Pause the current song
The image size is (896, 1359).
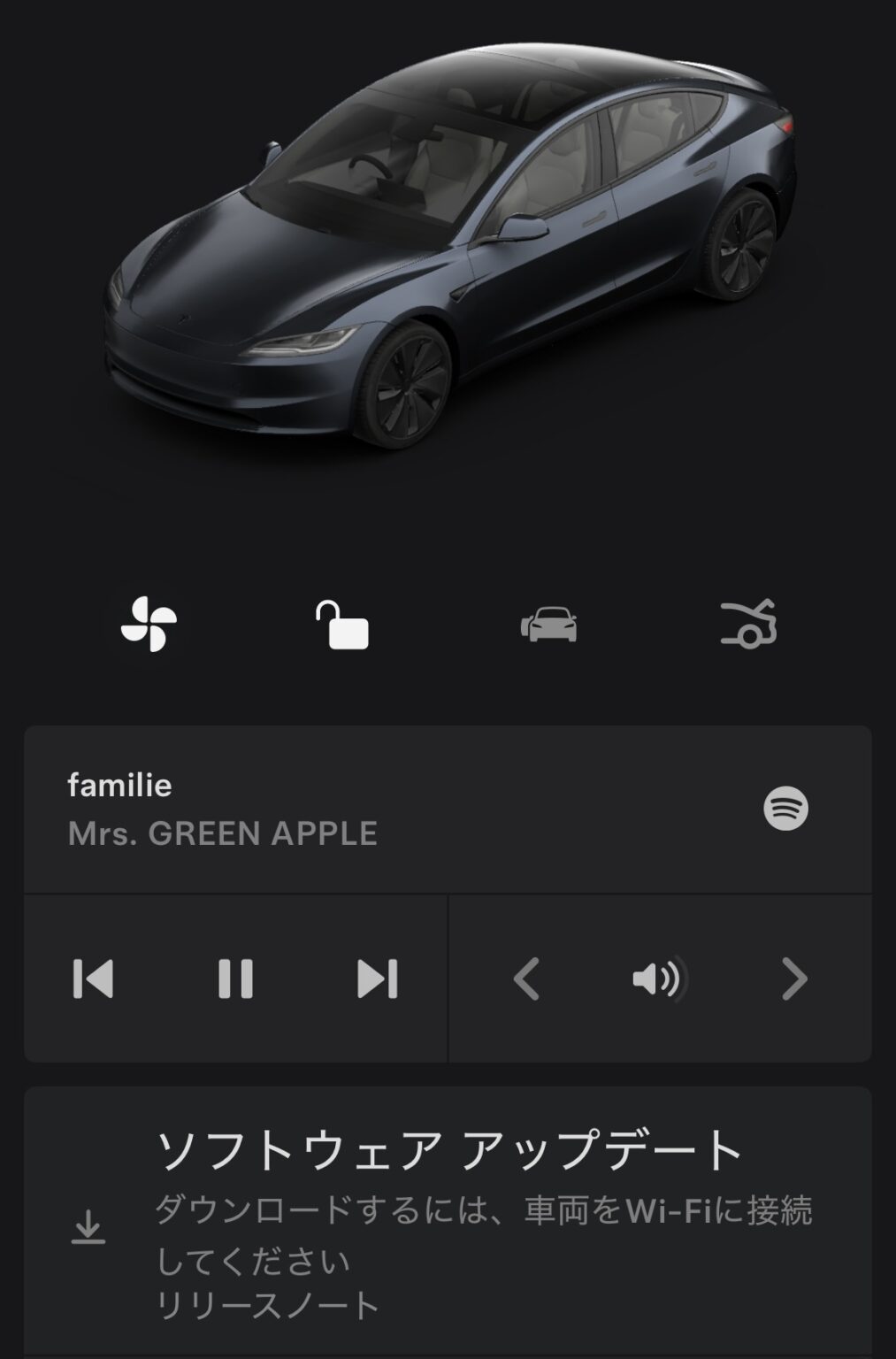click(x=235, y=979)
